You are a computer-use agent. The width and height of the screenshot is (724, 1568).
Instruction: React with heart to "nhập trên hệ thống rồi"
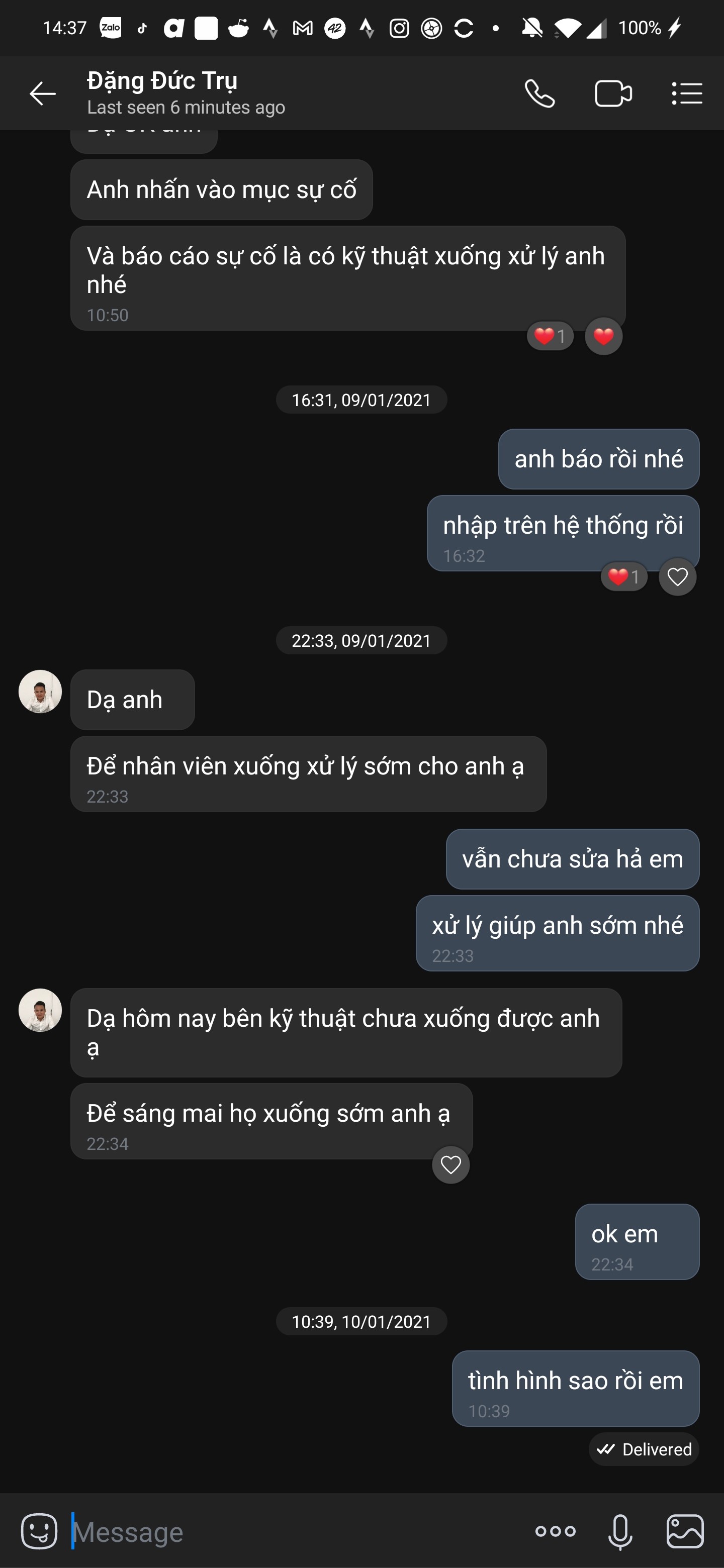677,577
